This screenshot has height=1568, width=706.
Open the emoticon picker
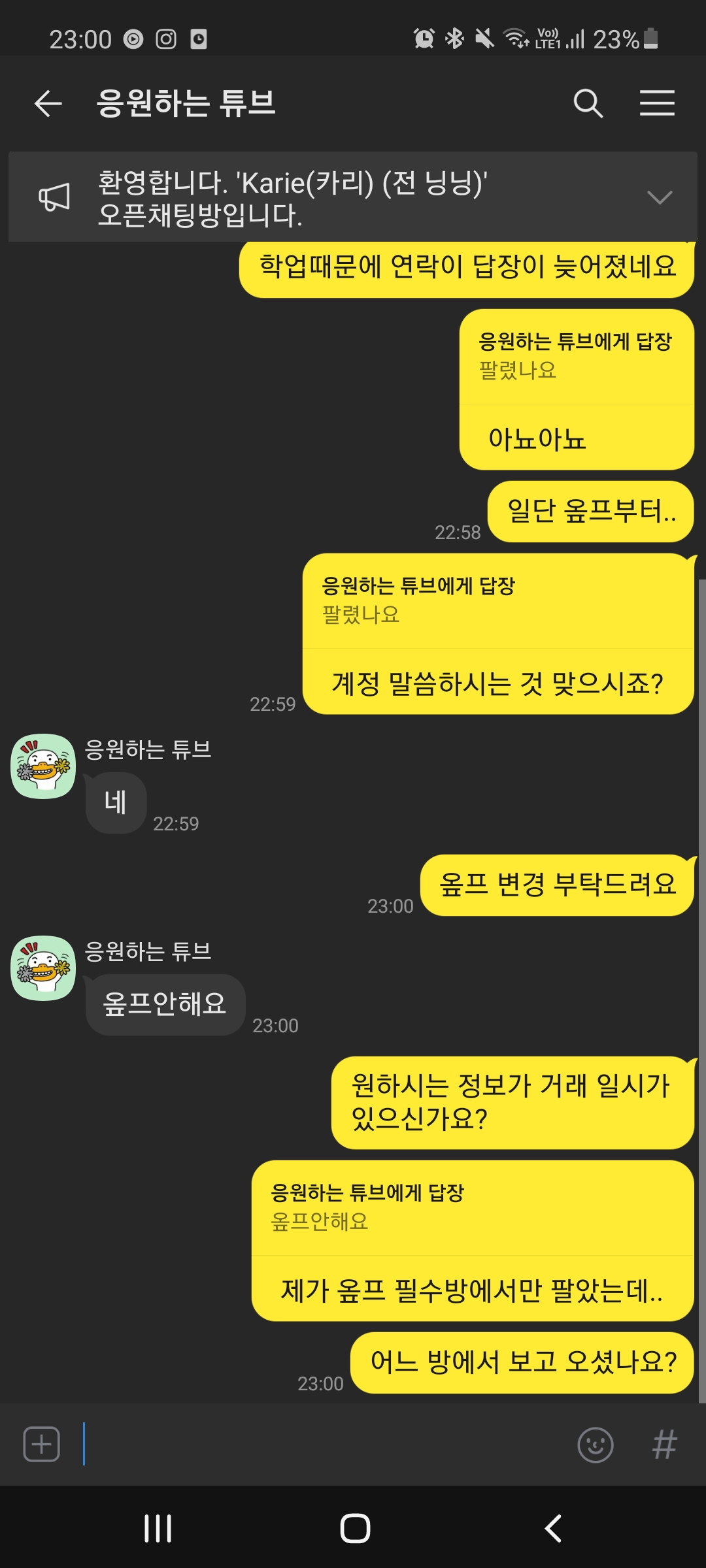(596, 1445)
